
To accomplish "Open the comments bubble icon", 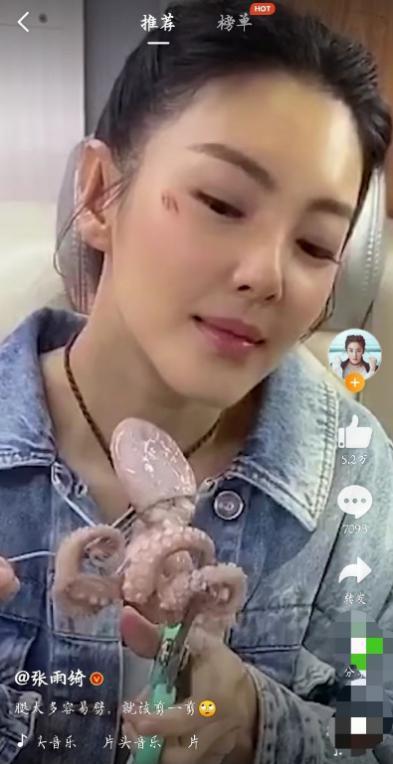I will pyautogui.click(x=355, y=502).
